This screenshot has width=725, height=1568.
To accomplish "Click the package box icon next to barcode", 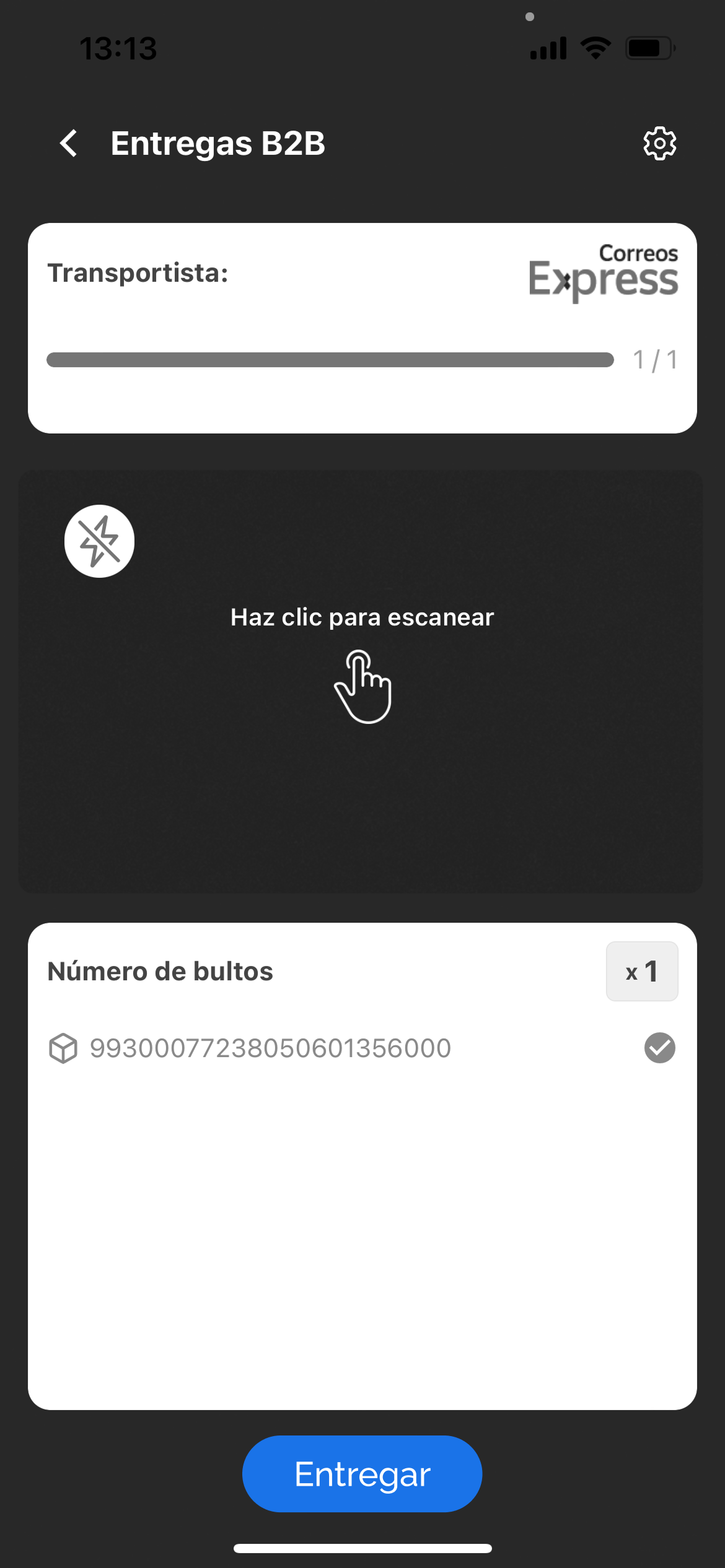I will tap(64, 1048).
